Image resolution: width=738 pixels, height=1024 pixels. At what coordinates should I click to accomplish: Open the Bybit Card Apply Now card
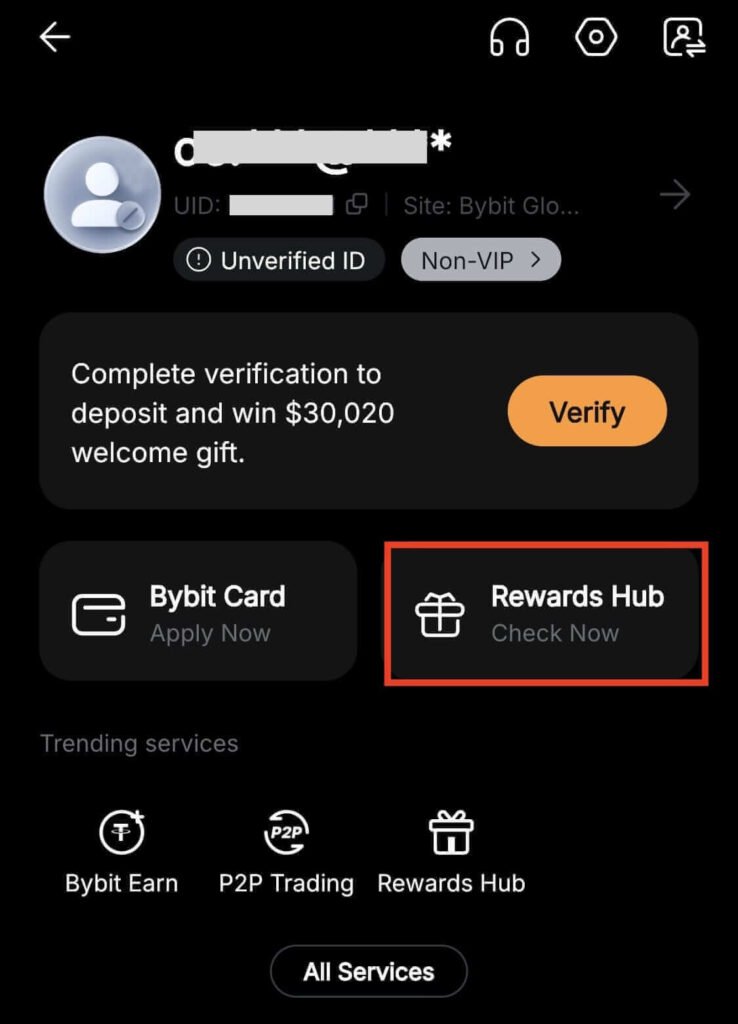[198, 612]
